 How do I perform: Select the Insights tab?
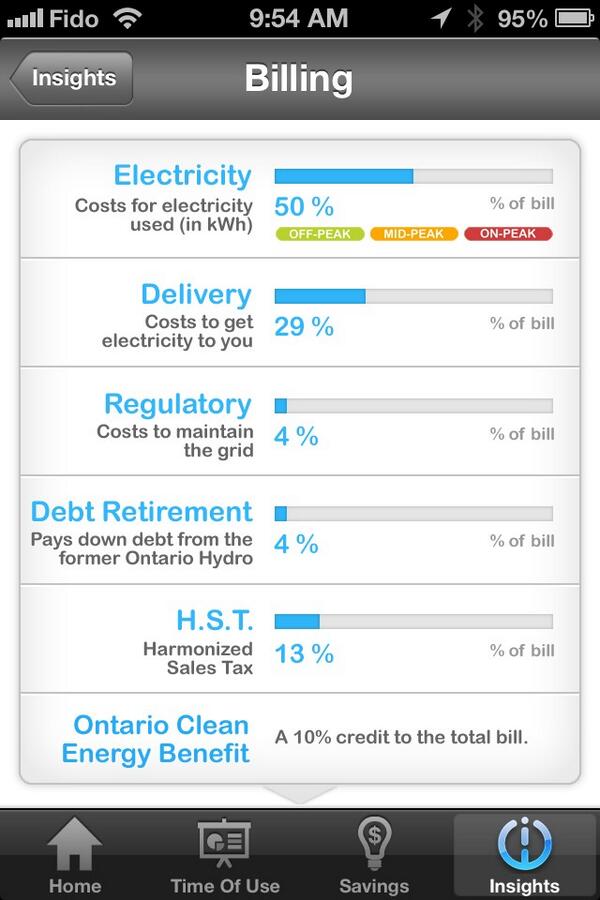tap(524, 855)
